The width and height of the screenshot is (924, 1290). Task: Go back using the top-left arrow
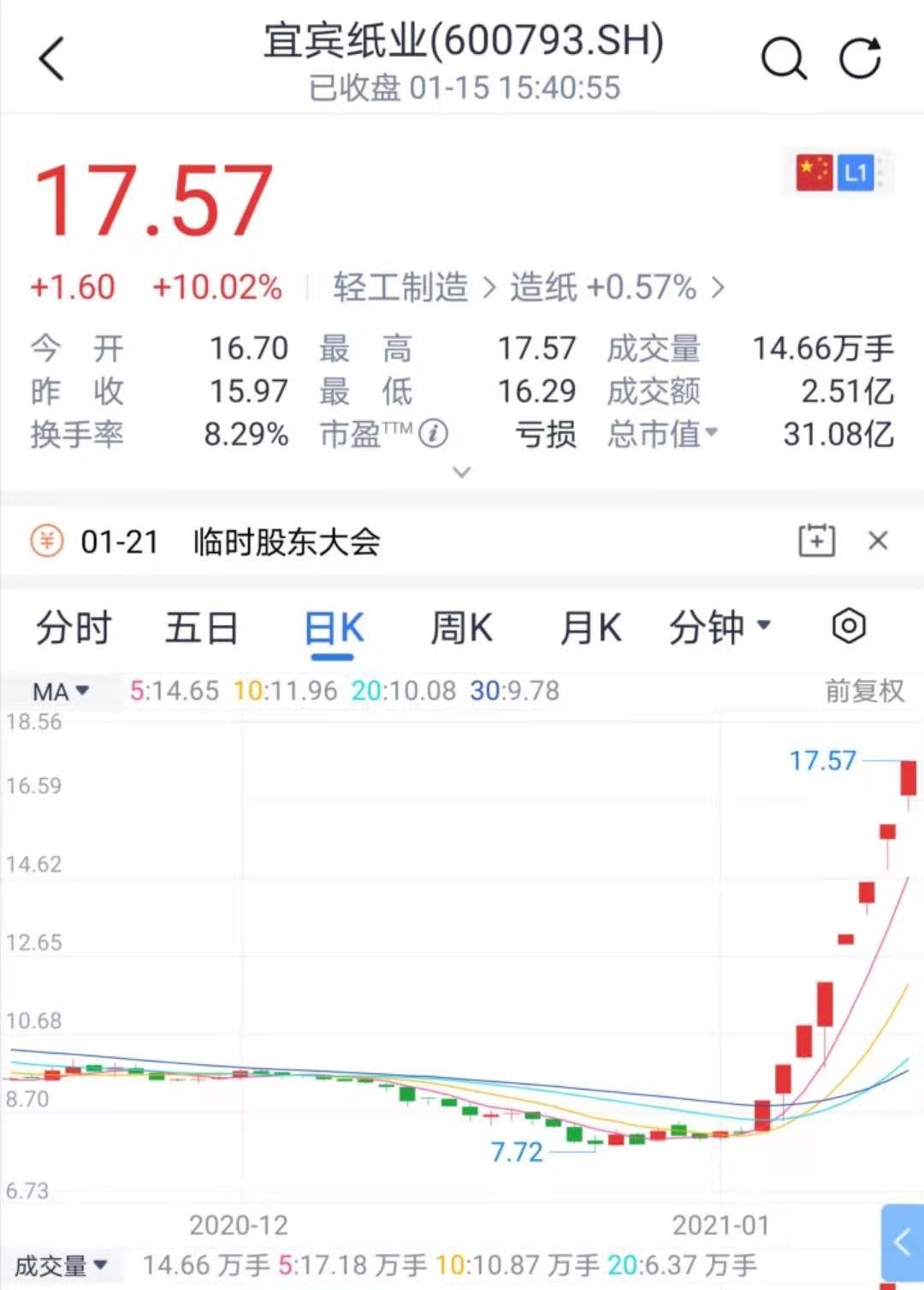52,59
